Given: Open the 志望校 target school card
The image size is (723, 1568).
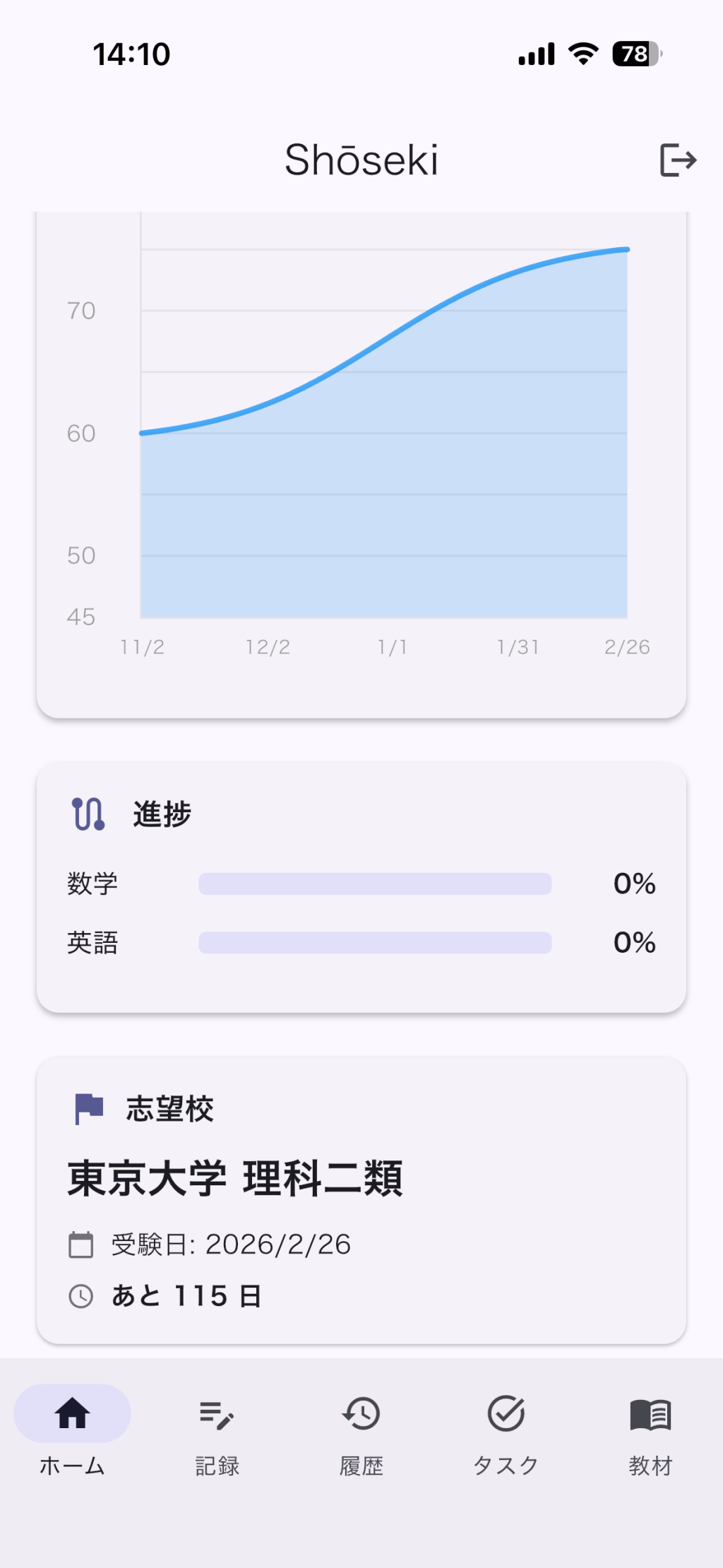Looking at the screenshot, I should [x=361, y=1199].
